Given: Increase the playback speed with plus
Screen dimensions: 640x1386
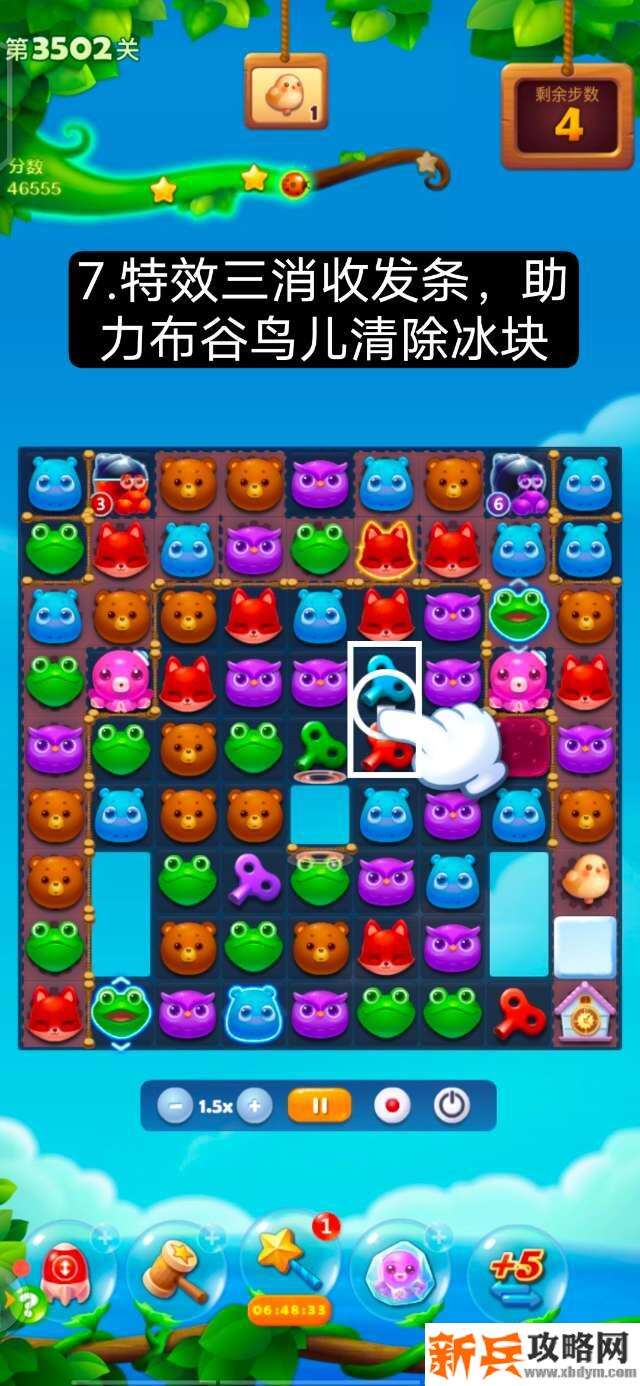Looking at the screenshot, I should tap(254, 1106).
